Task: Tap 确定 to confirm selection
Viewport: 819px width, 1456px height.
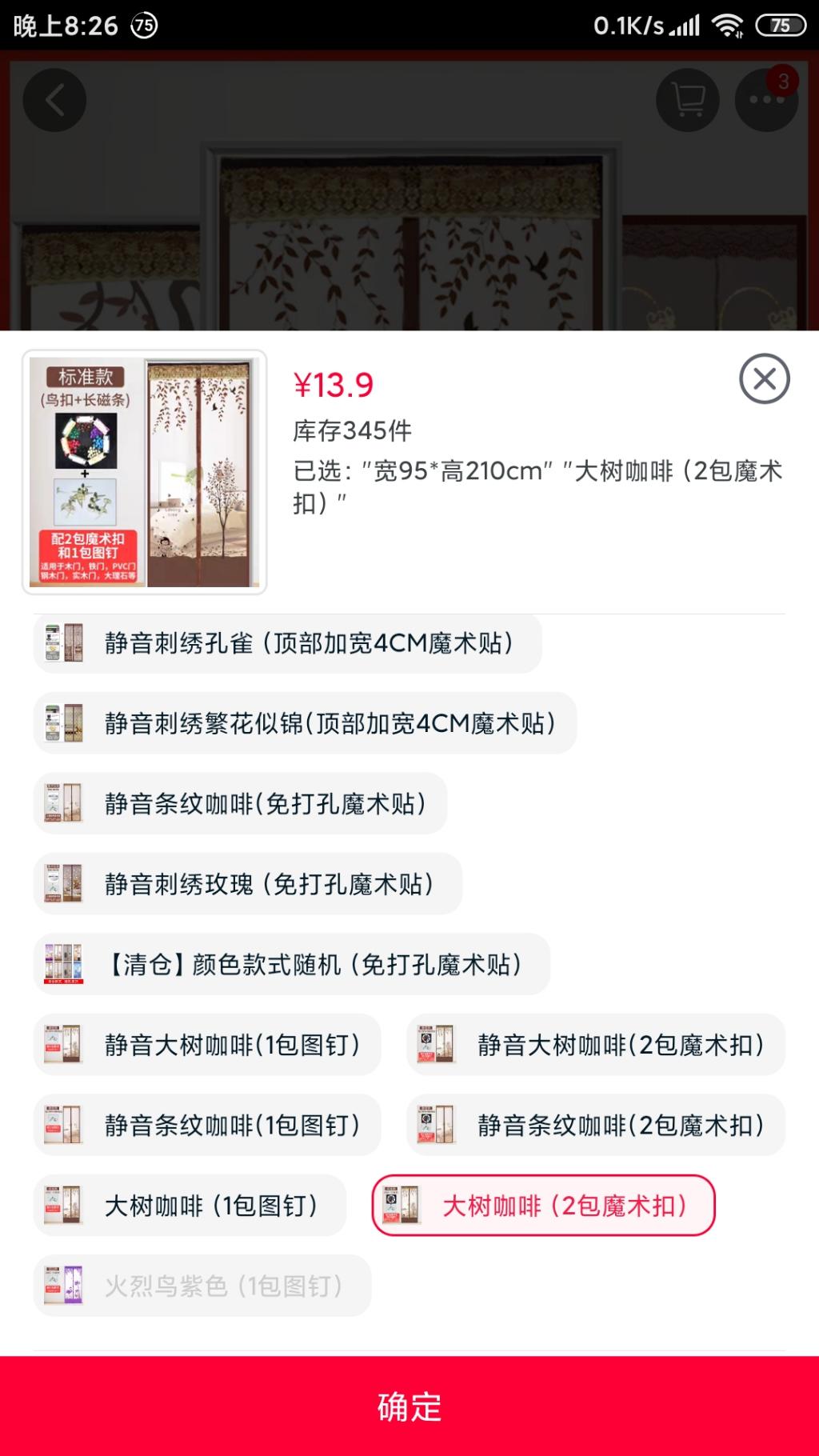Action: tap(409, 1406)
